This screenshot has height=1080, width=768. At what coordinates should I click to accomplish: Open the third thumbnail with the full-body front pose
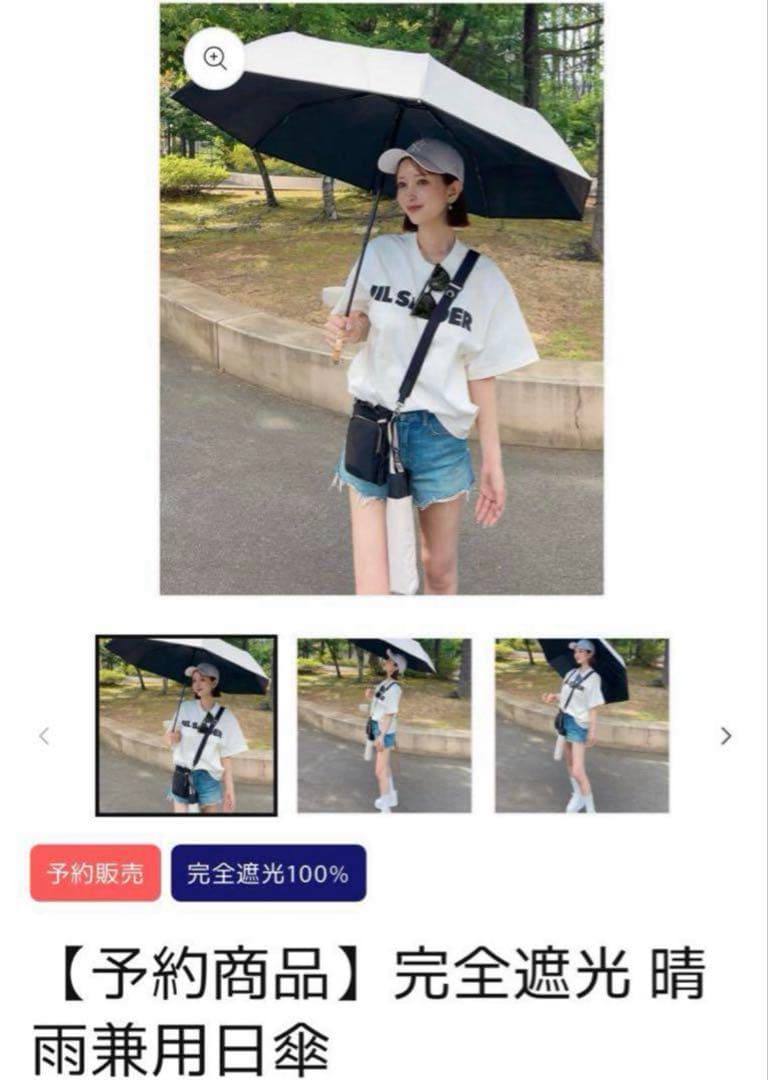(582, 725)
